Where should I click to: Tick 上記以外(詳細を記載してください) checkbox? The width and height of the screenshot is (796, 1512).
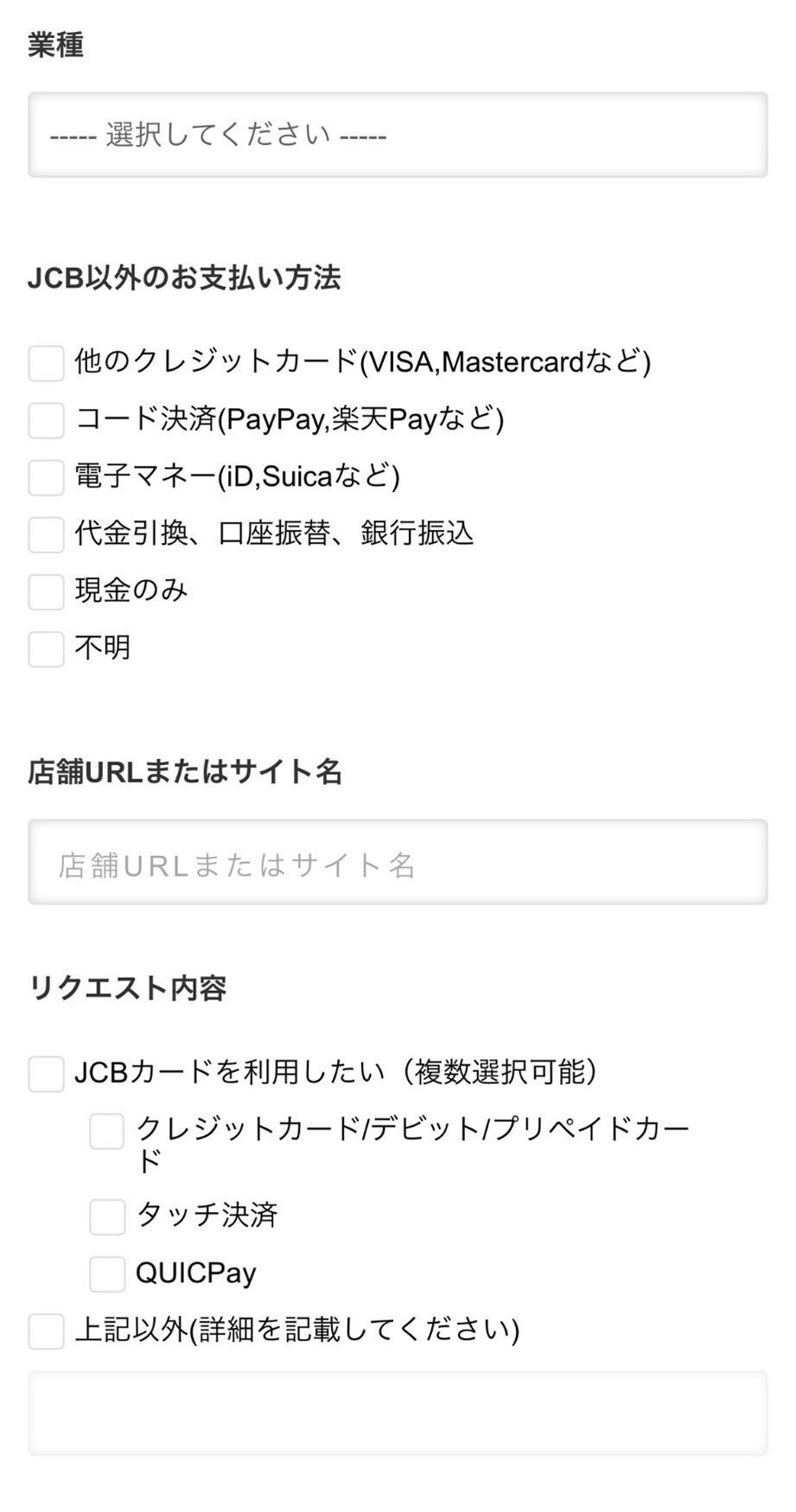click(47, 1330)
